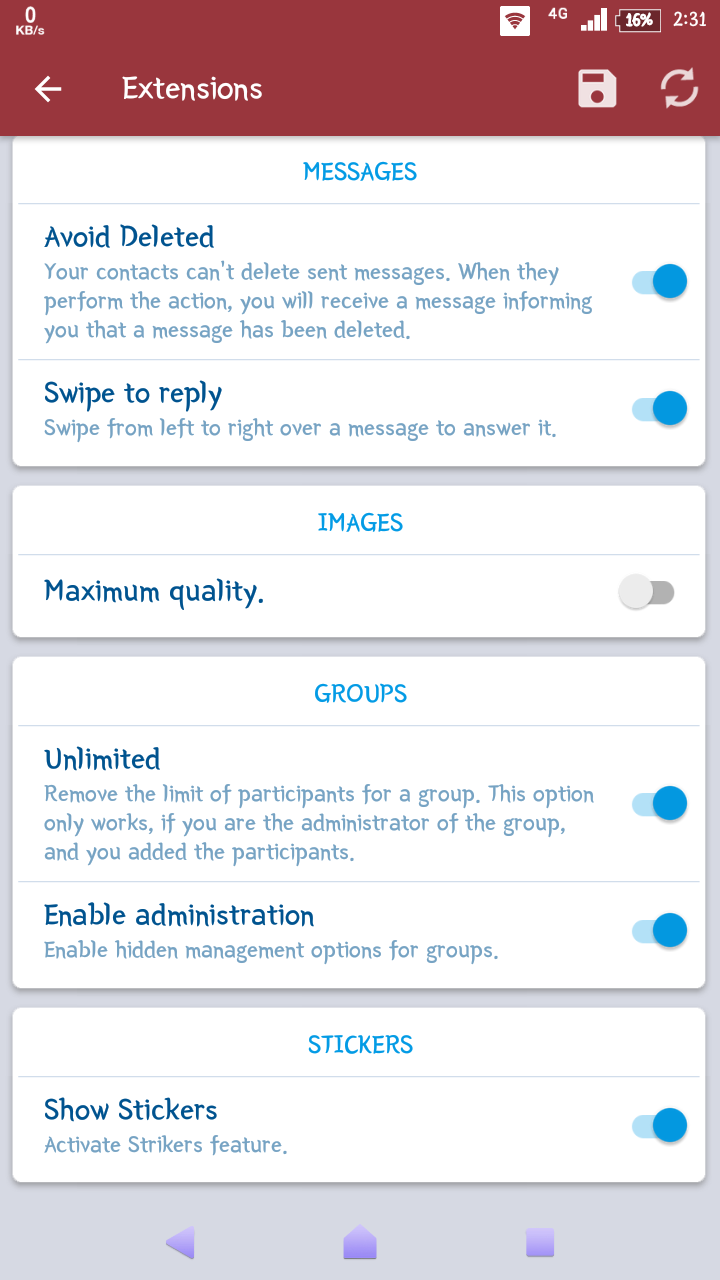Viewport: 720px width, 1280px height.
Task: Turn off the Show Stickers switch
Action: point(660,1125)
